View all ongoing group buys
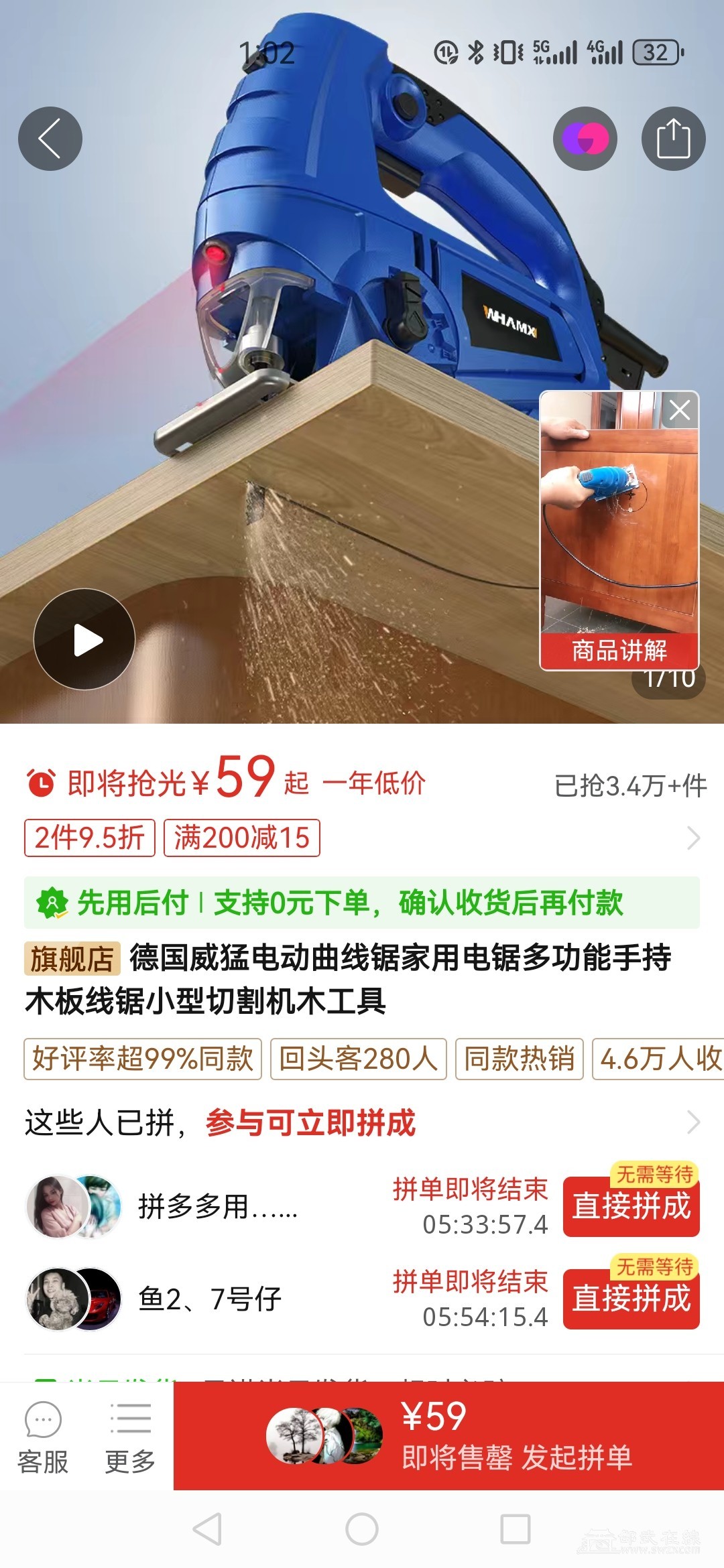 tap(693, 1122)
